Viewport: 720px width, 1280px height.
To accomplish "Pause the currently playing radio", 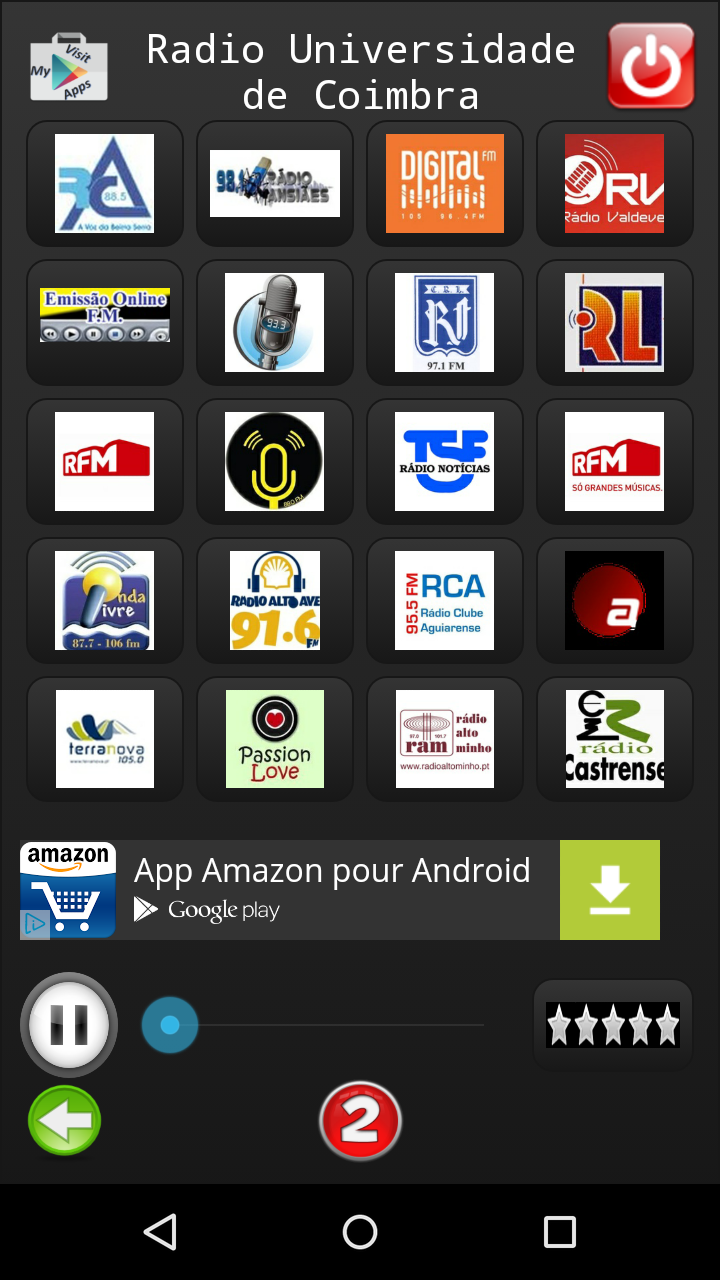I will pos(68,1024).
